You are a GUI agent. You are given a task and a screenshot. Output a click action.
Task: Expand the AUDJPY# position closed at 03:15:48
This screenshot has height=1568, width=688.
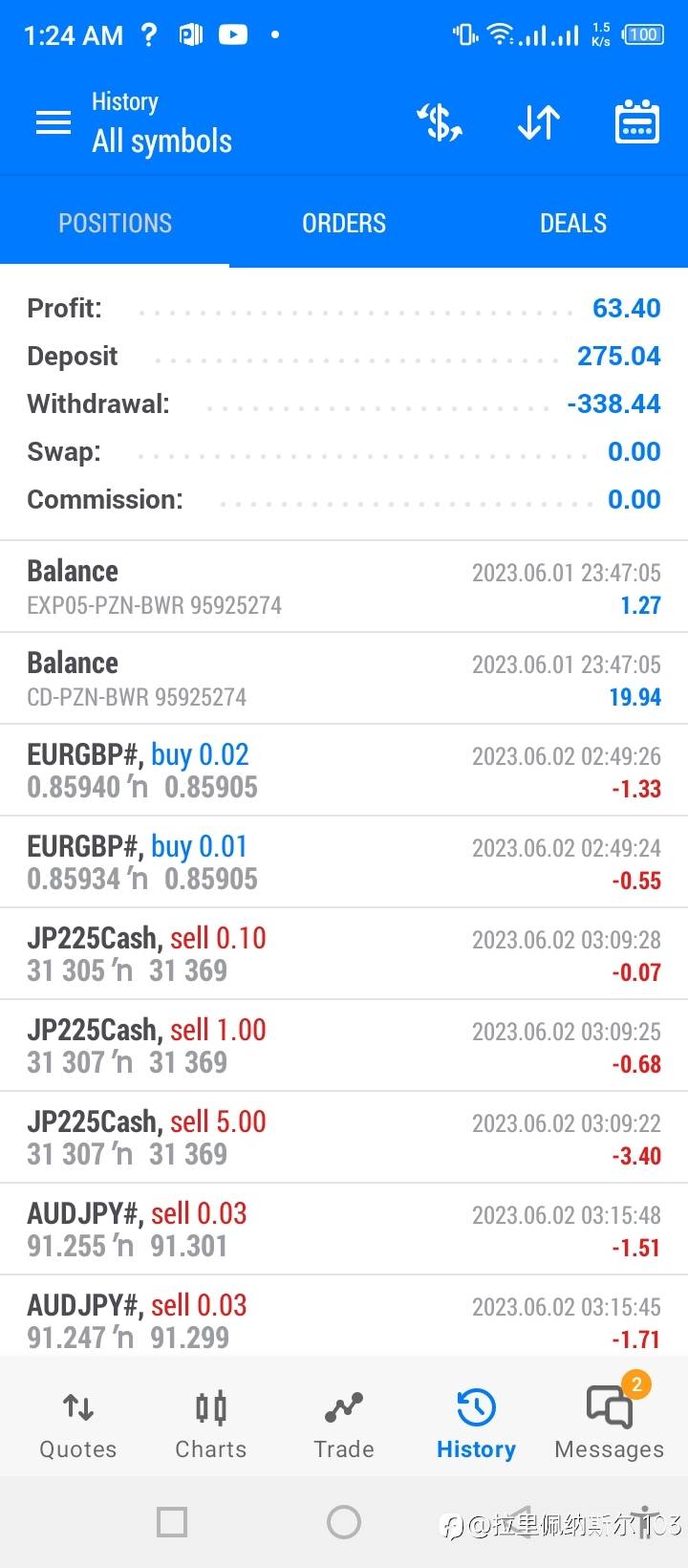pos(344,1230)
